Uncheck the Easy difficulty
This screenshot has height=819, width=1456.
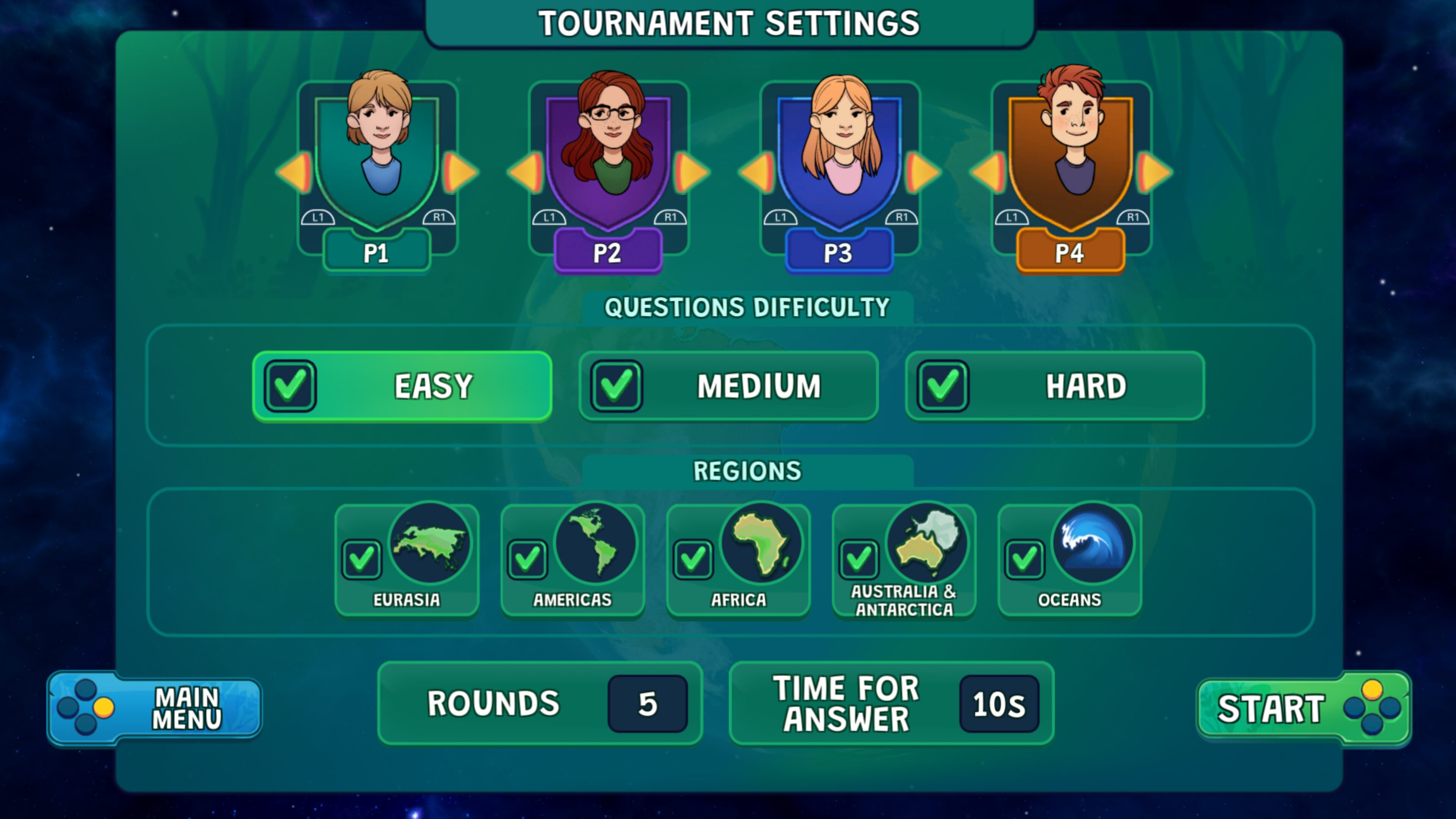coord(290,386)
